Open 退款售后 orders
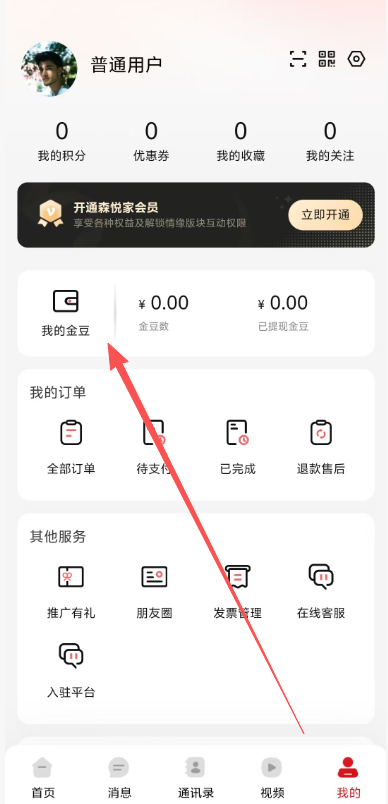The height and width of the screenshot is (804, 388). pos(321,447)
